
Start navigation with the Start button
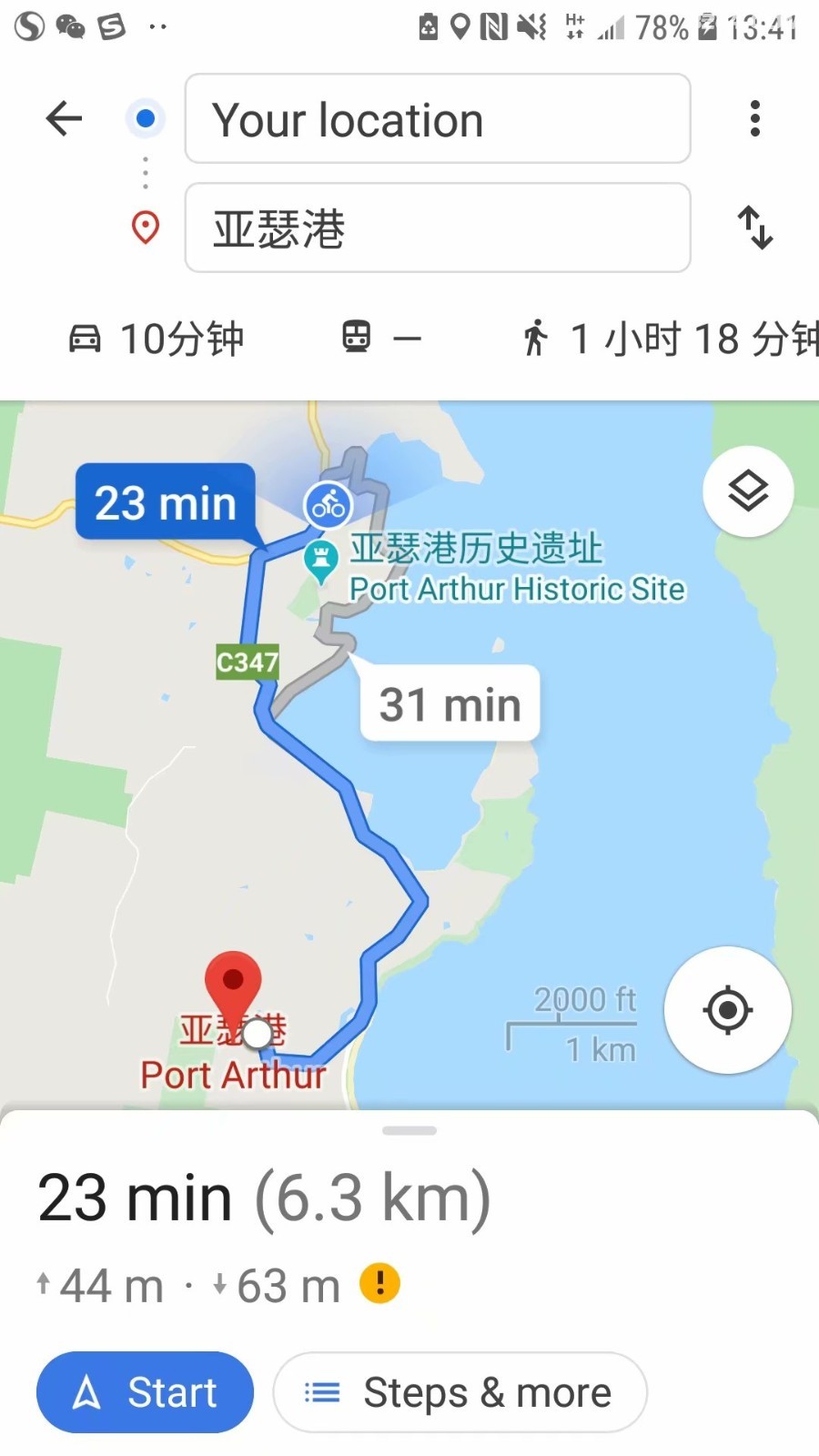coord(145,1392)
